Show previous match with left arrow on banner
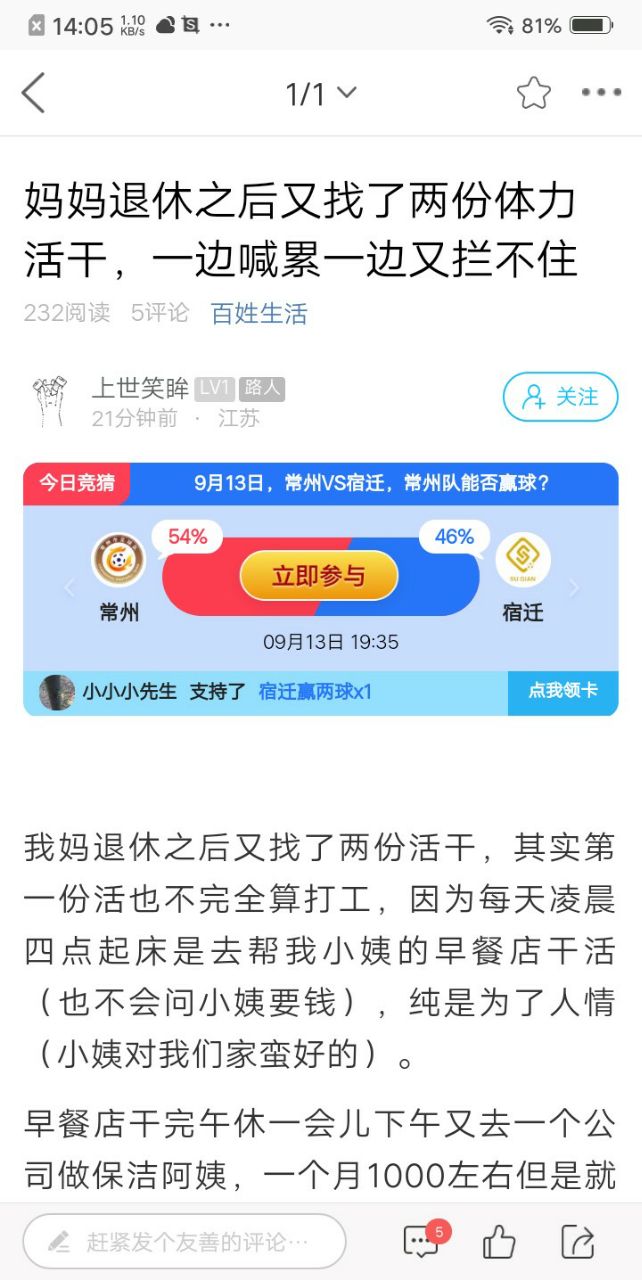642x1280 pixels. [68, 588]
